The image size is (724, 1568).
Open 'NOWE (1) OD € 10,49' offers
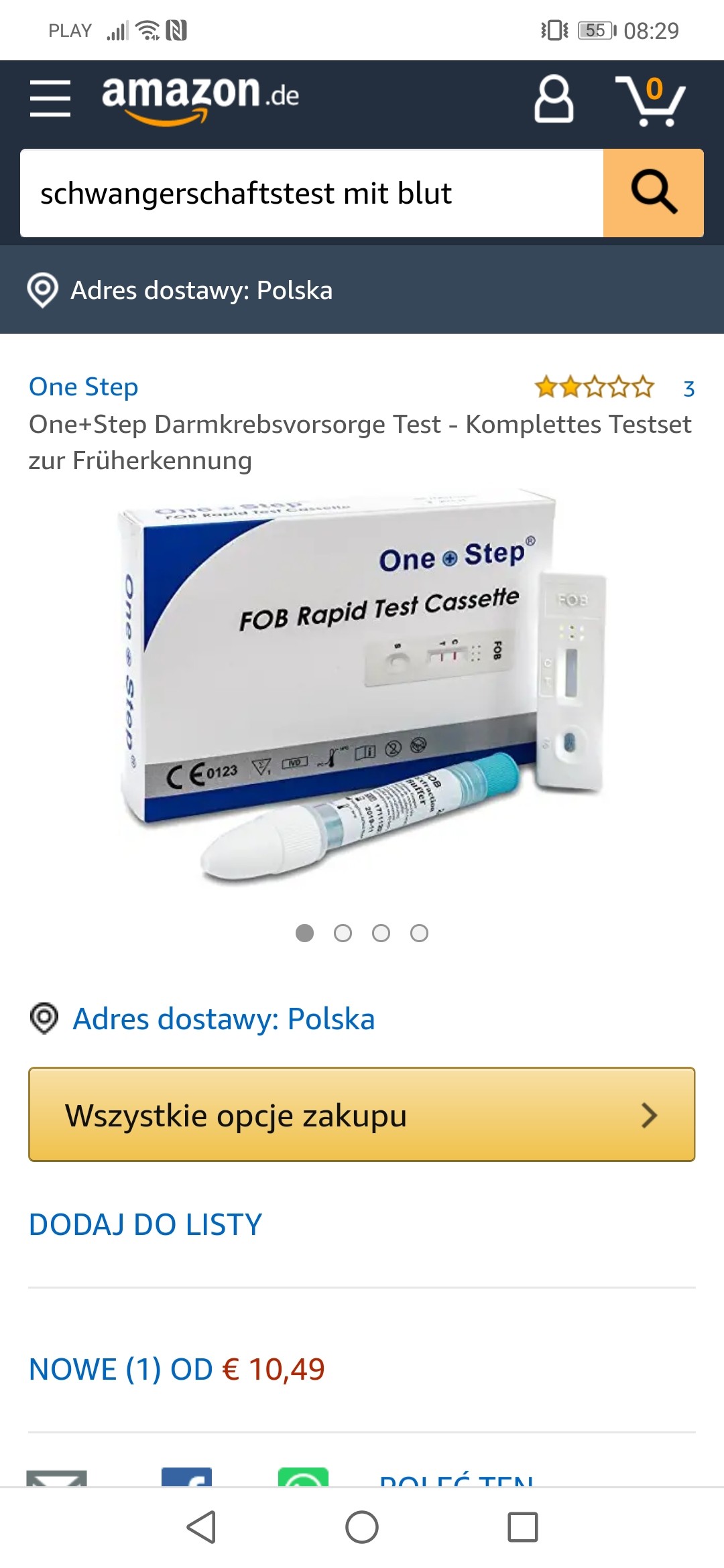(177, 1369)
